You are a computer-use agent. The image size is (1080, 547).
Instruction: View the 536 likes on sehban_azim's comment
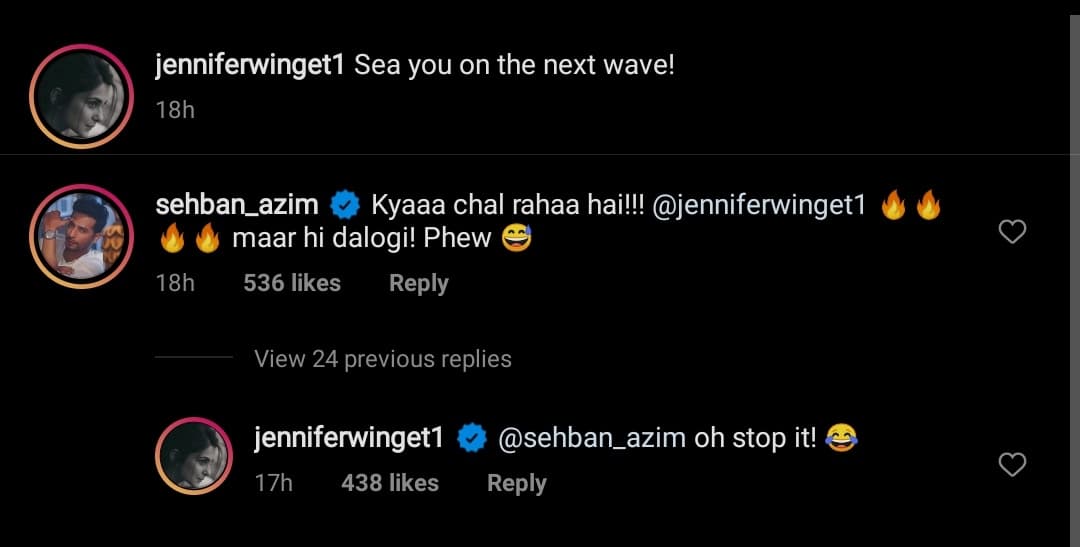(x=292, y=283)
